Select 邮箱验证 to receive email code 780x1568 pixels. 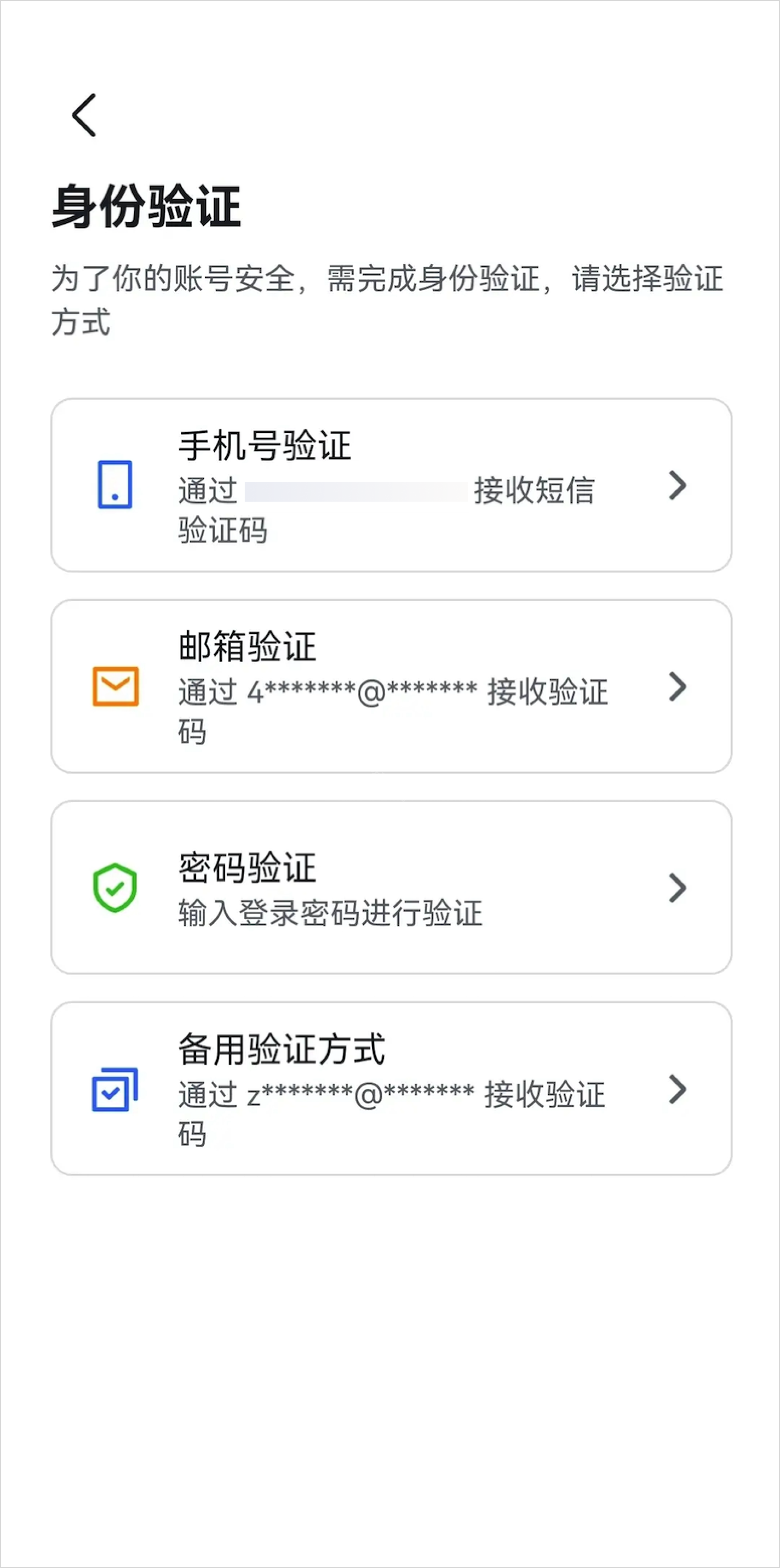391,686
